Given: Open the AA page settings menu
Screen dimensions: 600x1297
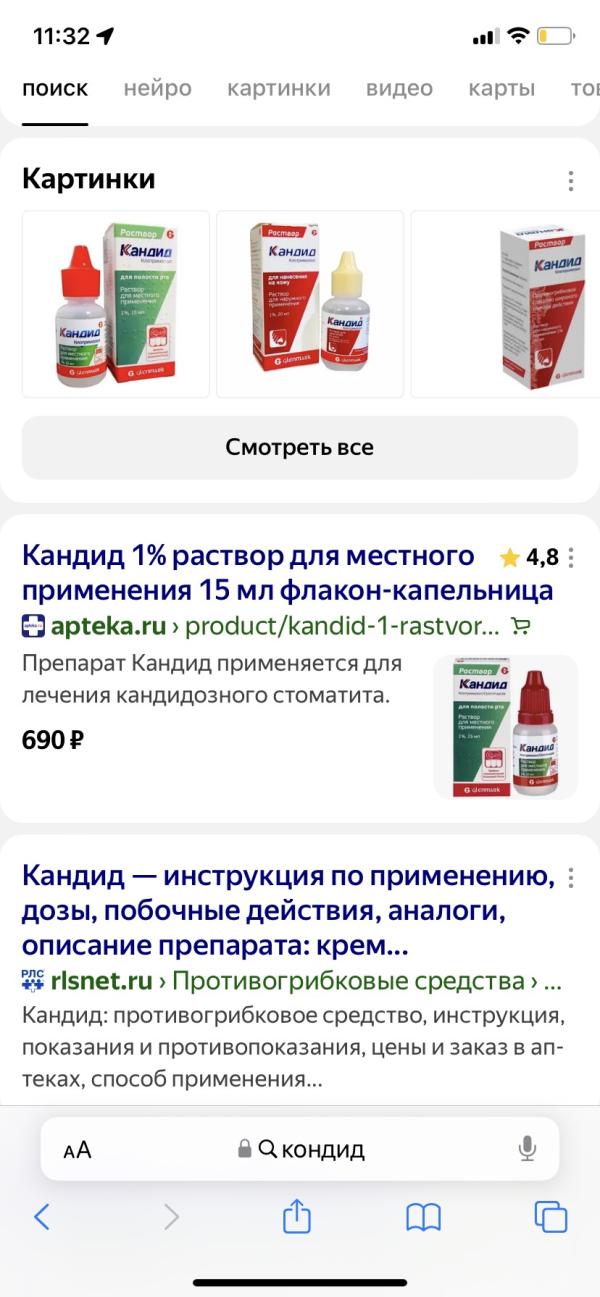Looking at the screenshot, I should pos(77,1149).
